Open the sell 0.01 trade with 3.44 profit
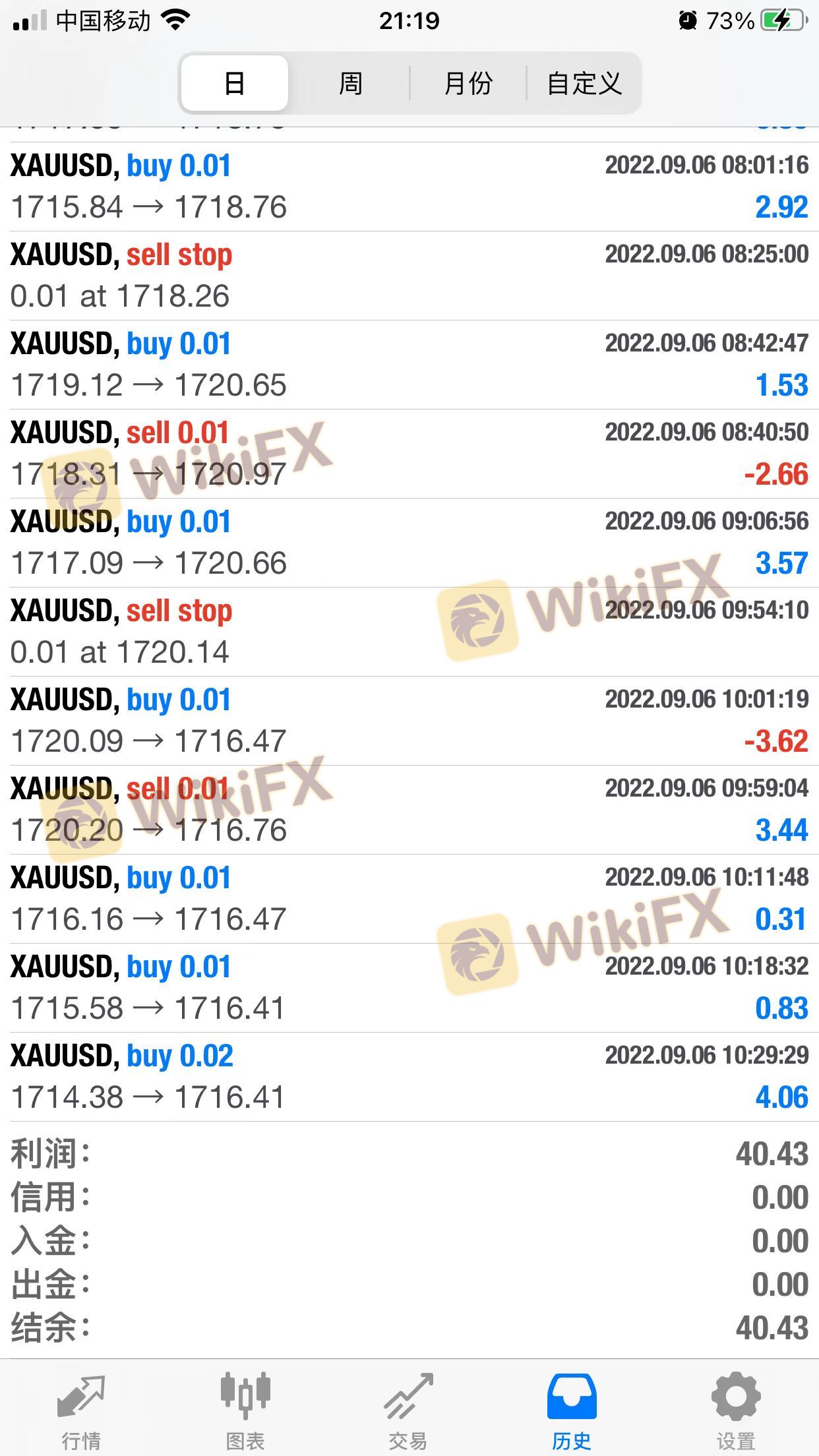 point(409,810)
